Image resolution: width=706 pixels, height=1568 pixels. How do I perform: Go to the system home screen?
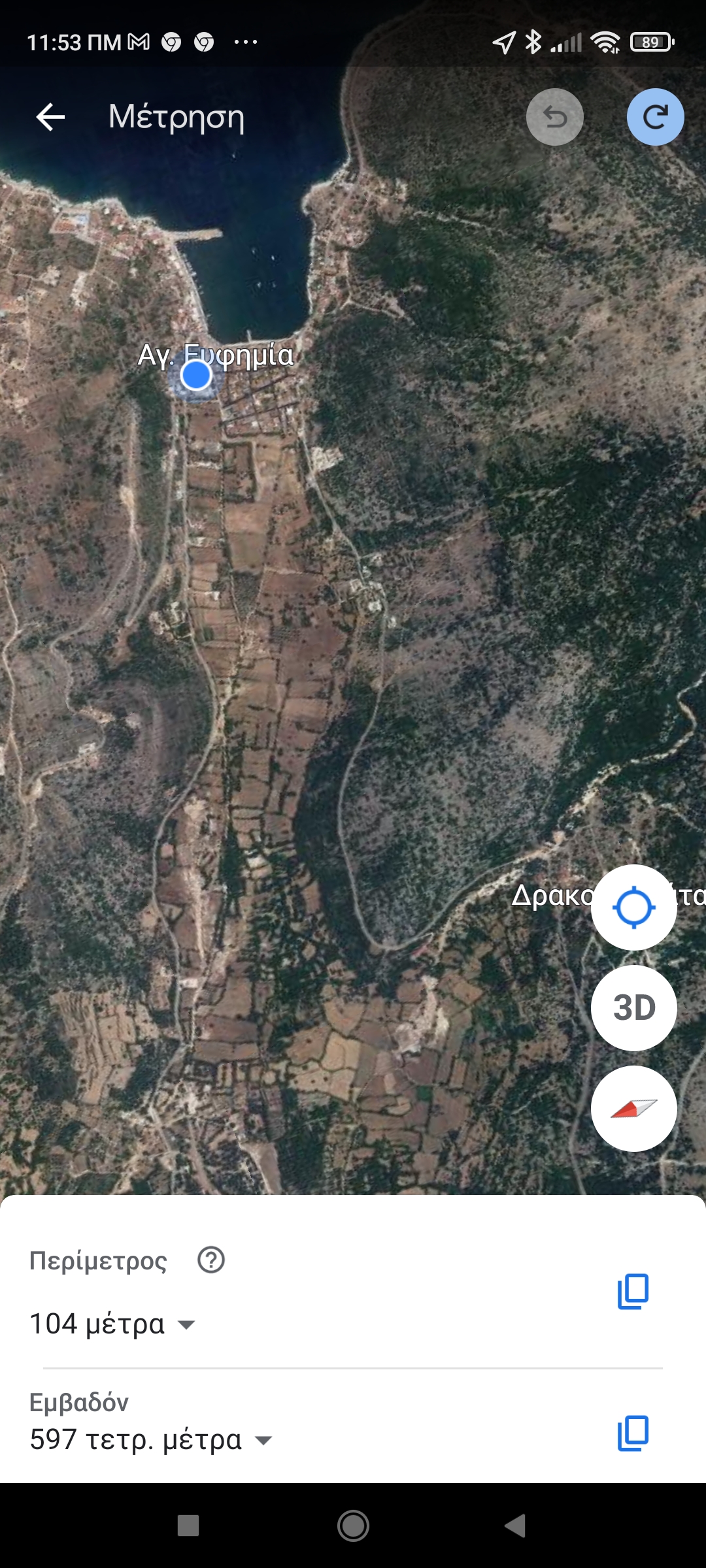coord(353,1526)
